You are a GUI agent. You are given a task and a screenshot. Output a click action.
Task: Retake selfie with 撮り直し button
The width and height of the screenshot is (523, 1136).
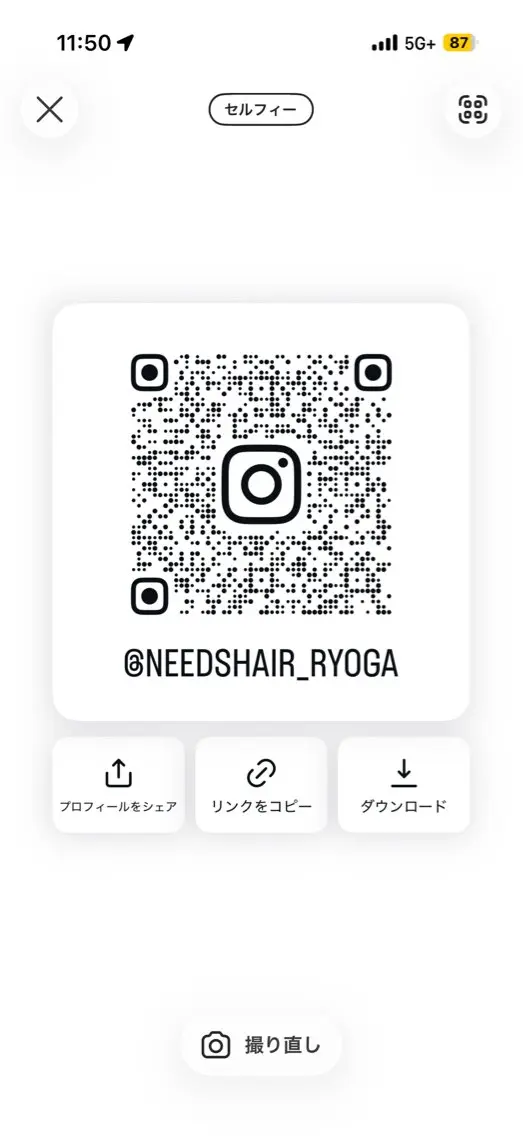(261, 1045)
